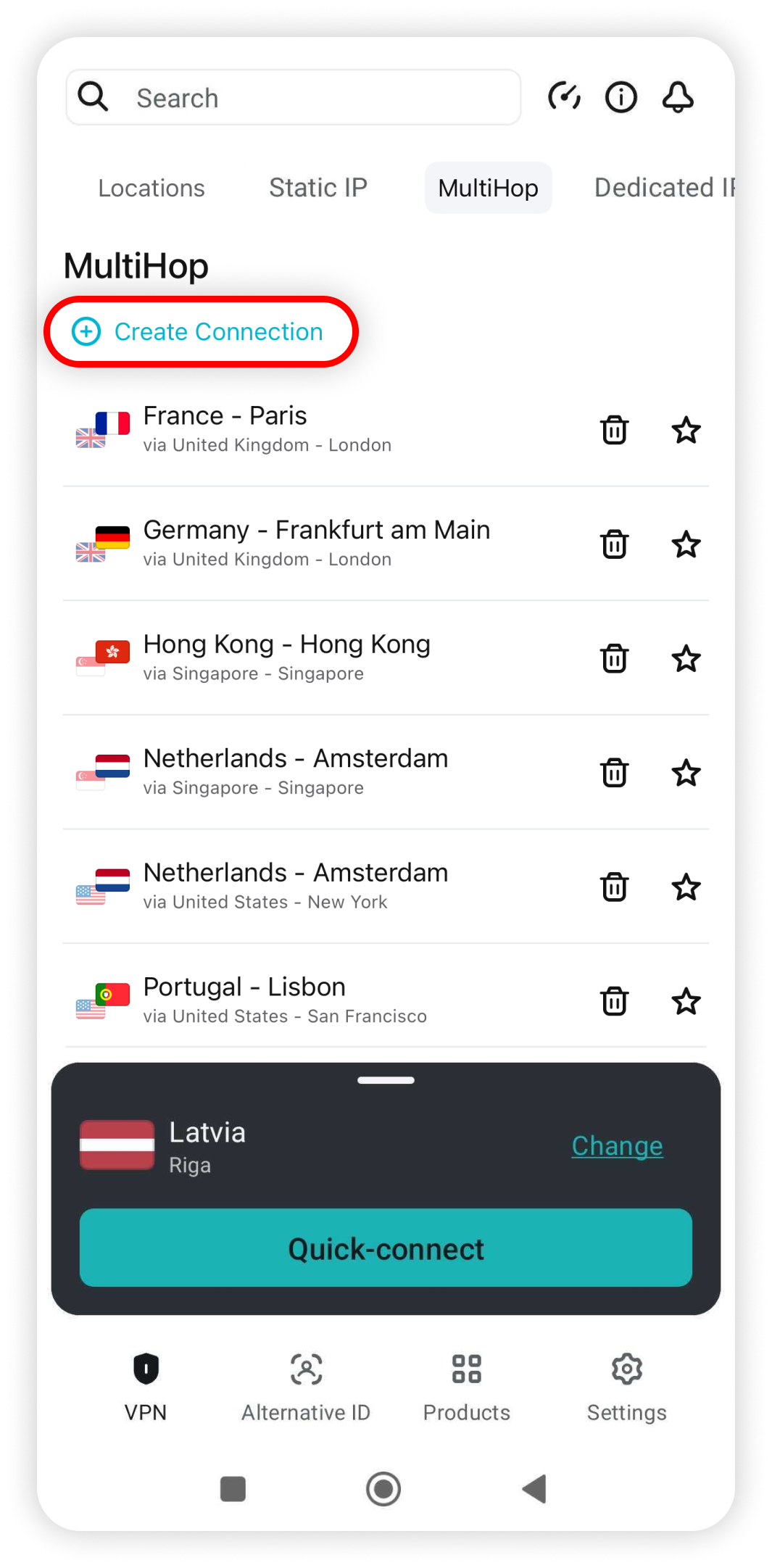Open the speed test icon
Viewport: 772px width, 1568px height.
pos(564,96)
